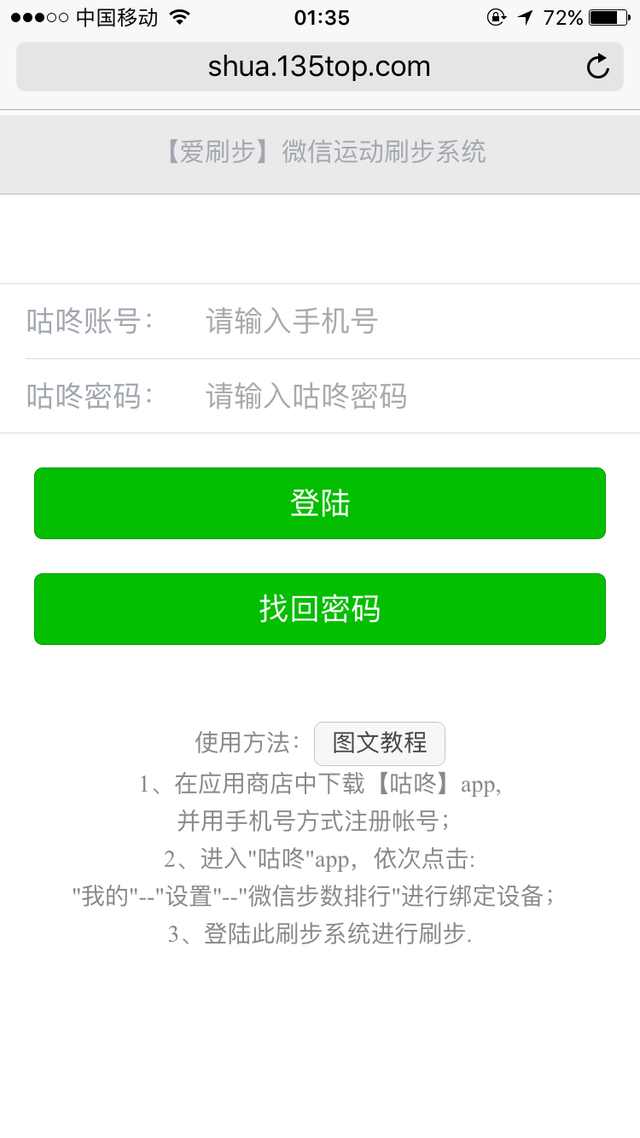Reload the page in the address bar

point(597,67)
